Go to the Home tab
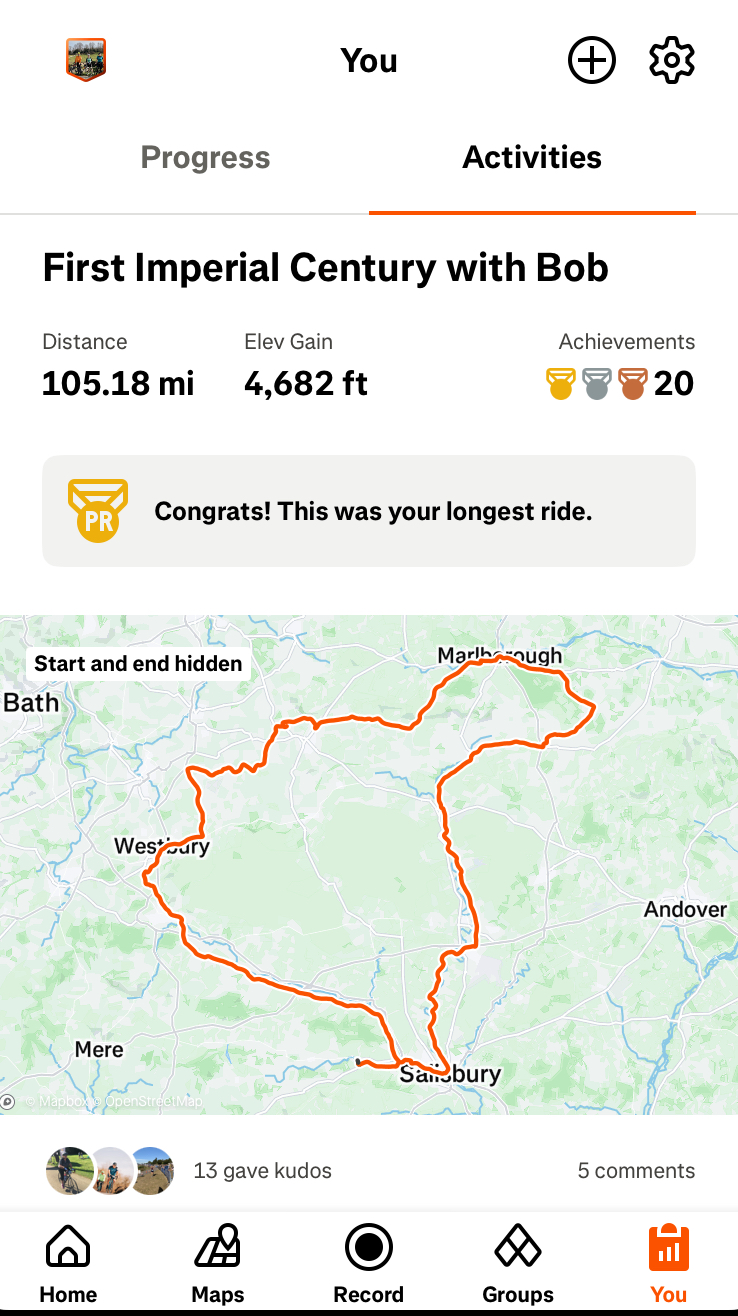Screen dimensions: 738x1316 click(x=68, y=1264)
